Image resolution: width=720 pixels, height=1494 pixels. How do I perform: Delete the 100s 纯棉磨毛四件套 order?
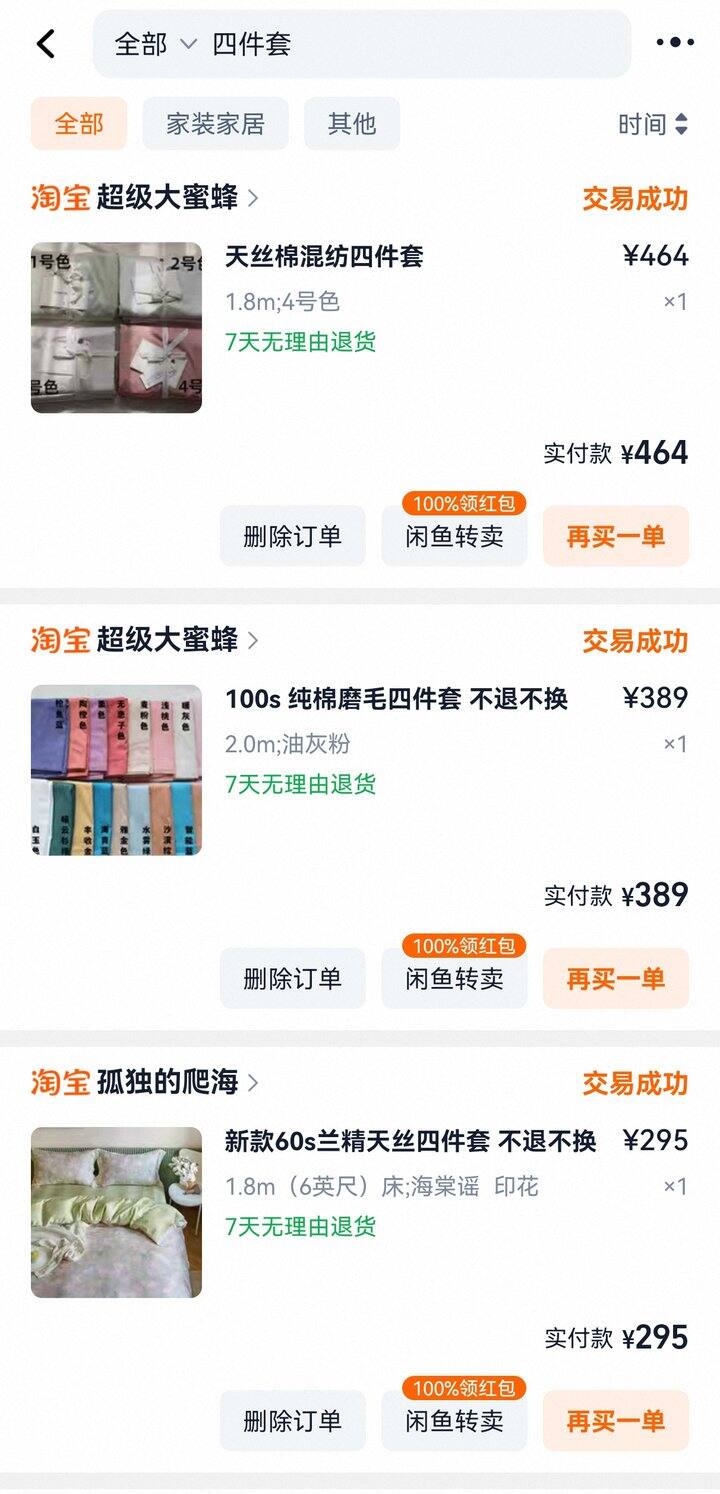(x=292, y=978)
